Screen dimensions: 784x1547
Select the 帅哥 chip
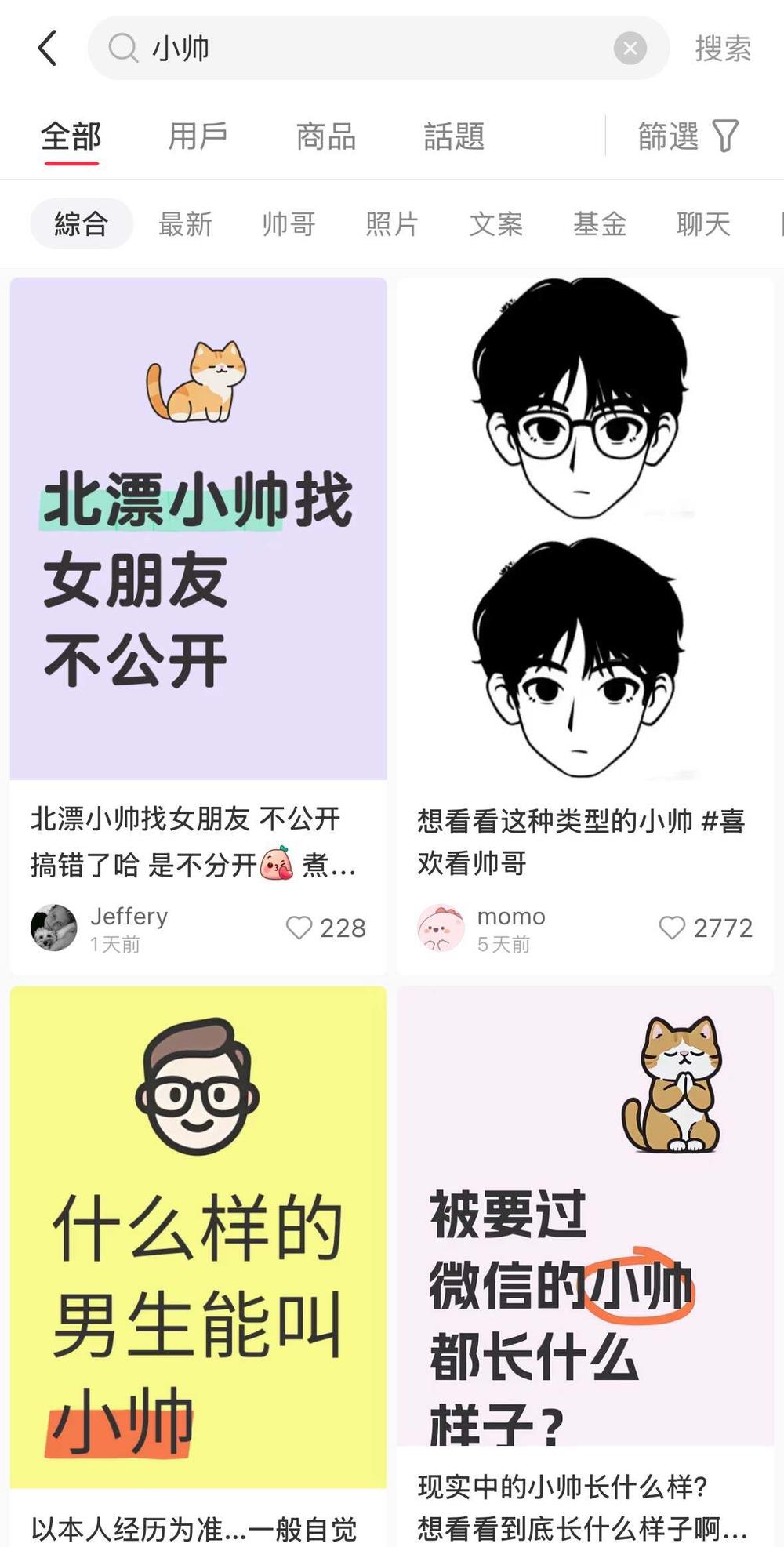point(289,224)
